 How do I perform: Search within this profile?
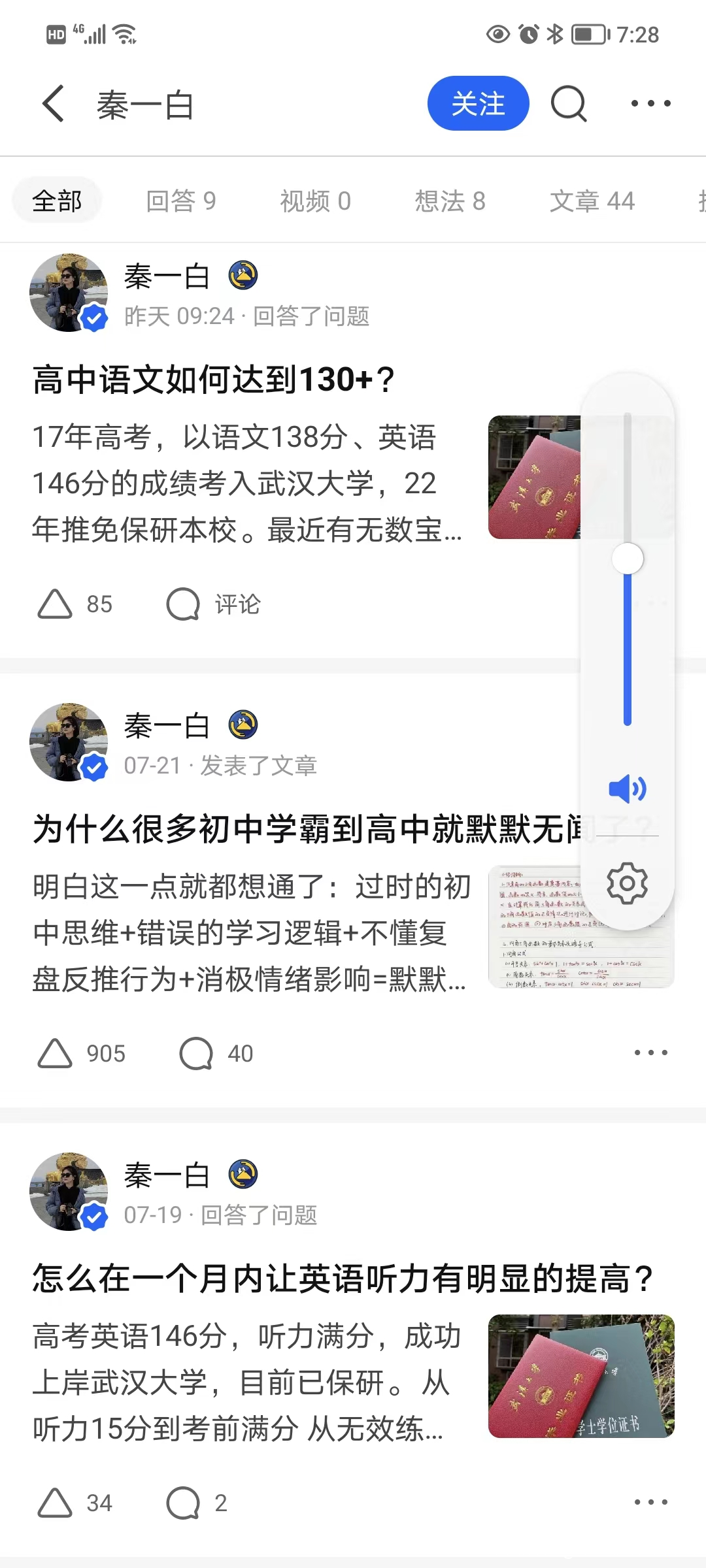coord(569,104)
